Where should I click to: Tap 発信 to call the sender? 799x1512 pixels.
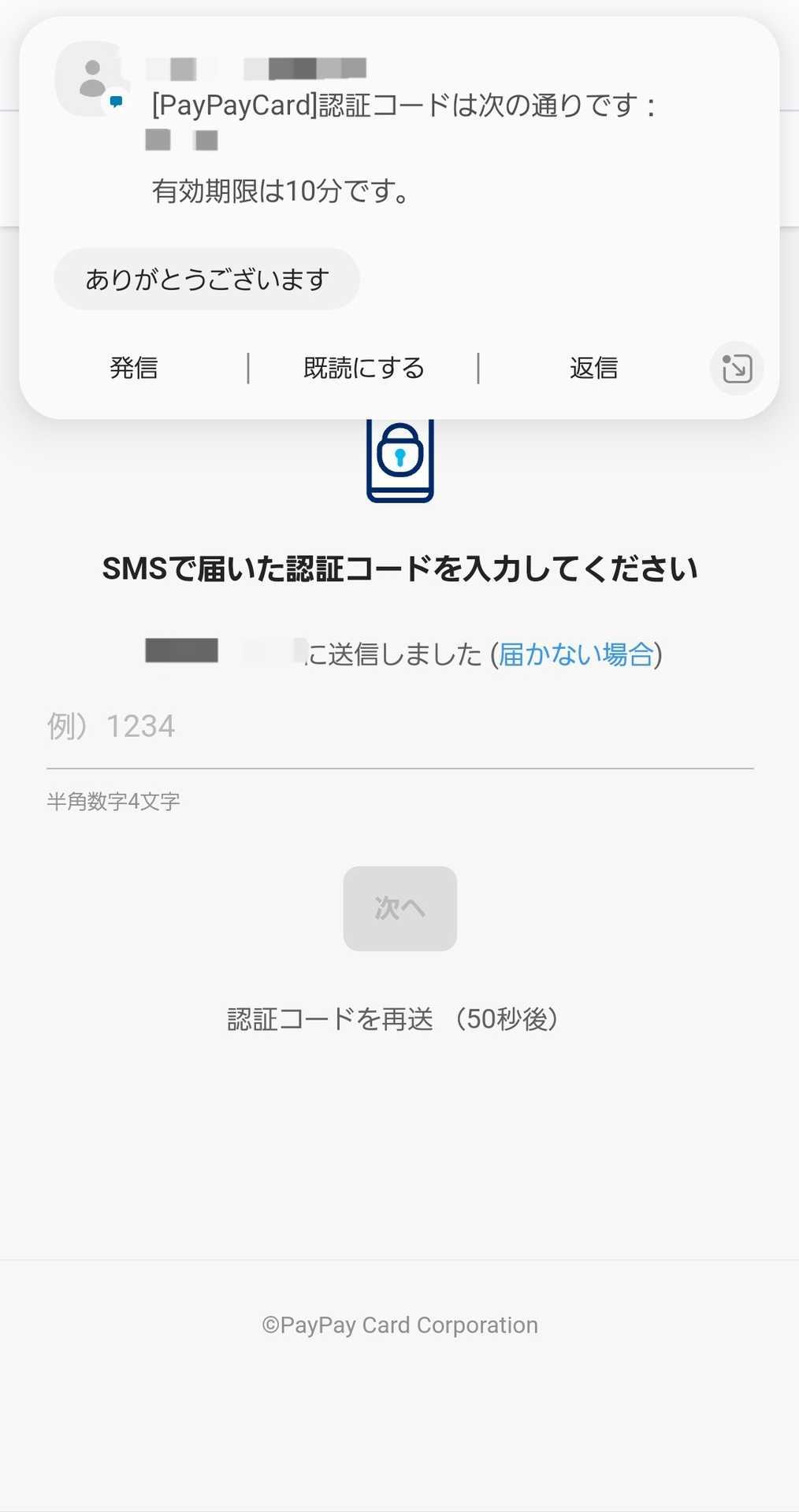point(134,368)
